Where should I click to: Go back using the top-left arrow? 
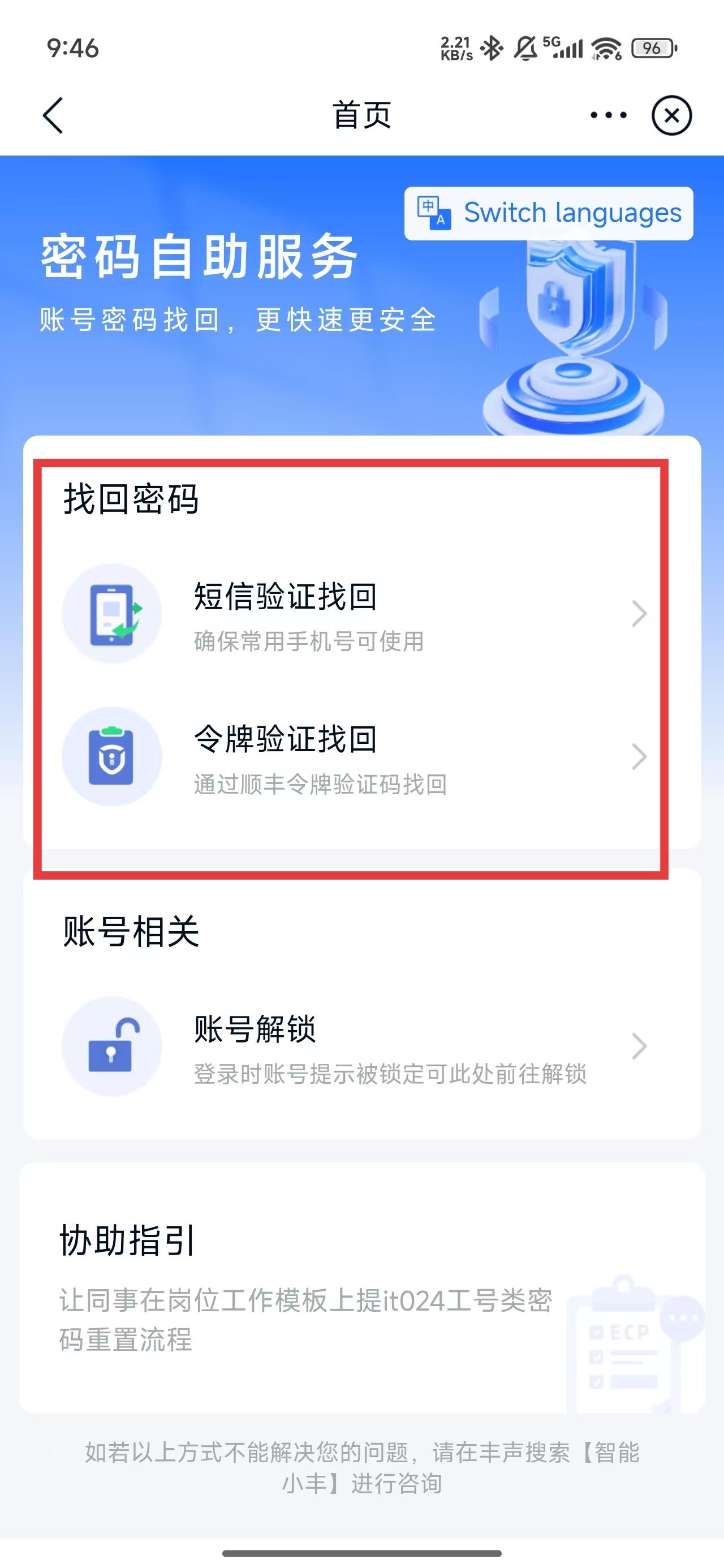point(54,115)
